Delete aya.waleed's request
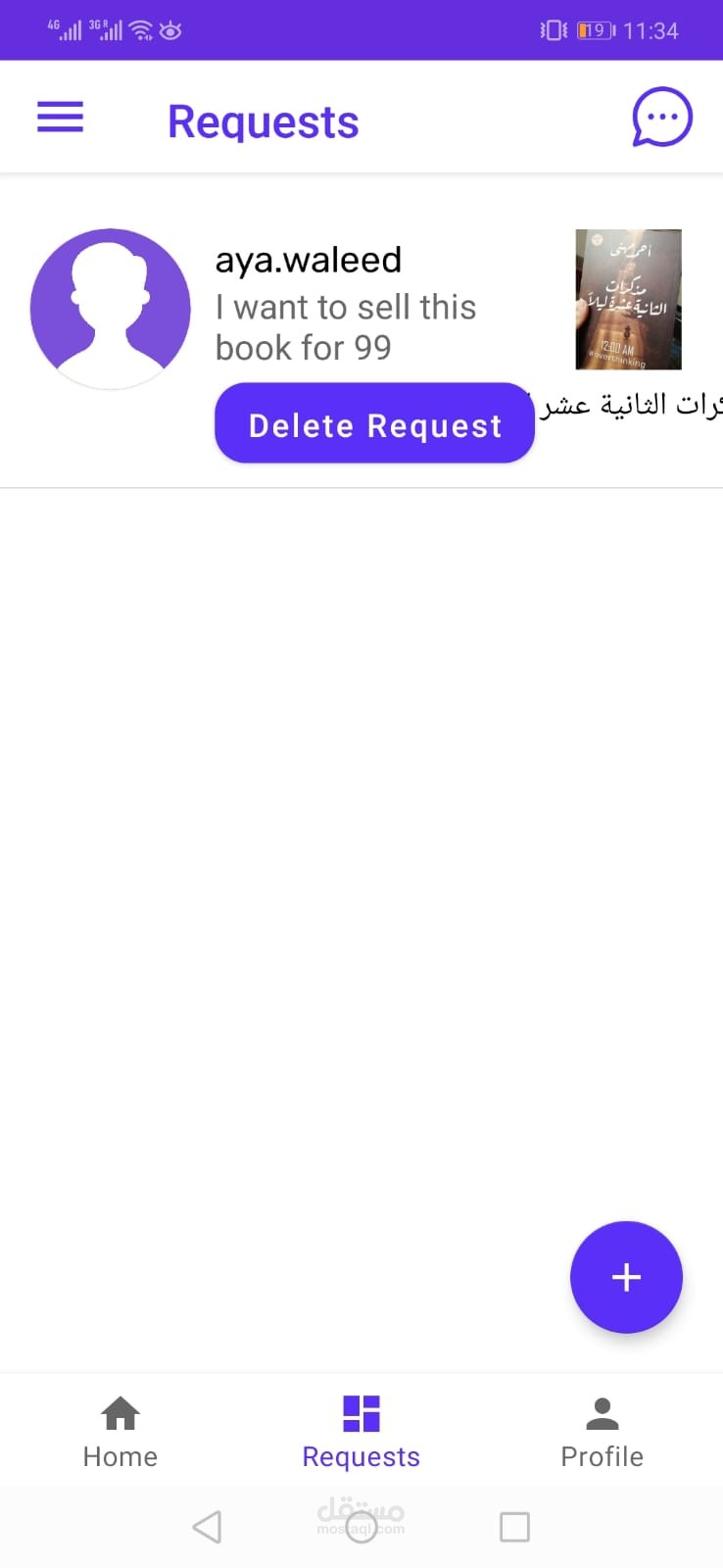This screenshot has height=1568, width=723. tap(374, 423)
